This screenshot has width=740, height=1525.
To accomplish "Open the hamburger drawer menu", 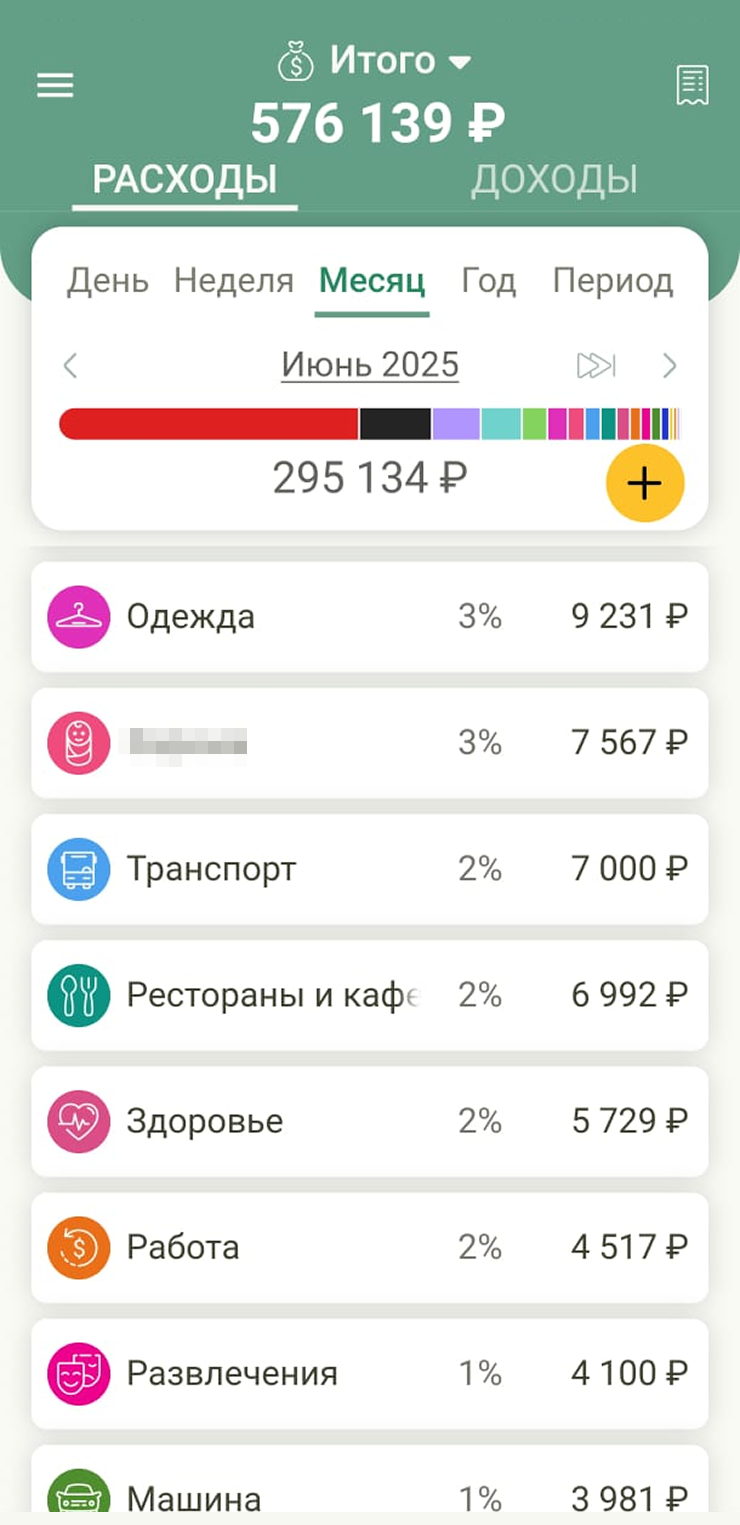I will point(55,86).
